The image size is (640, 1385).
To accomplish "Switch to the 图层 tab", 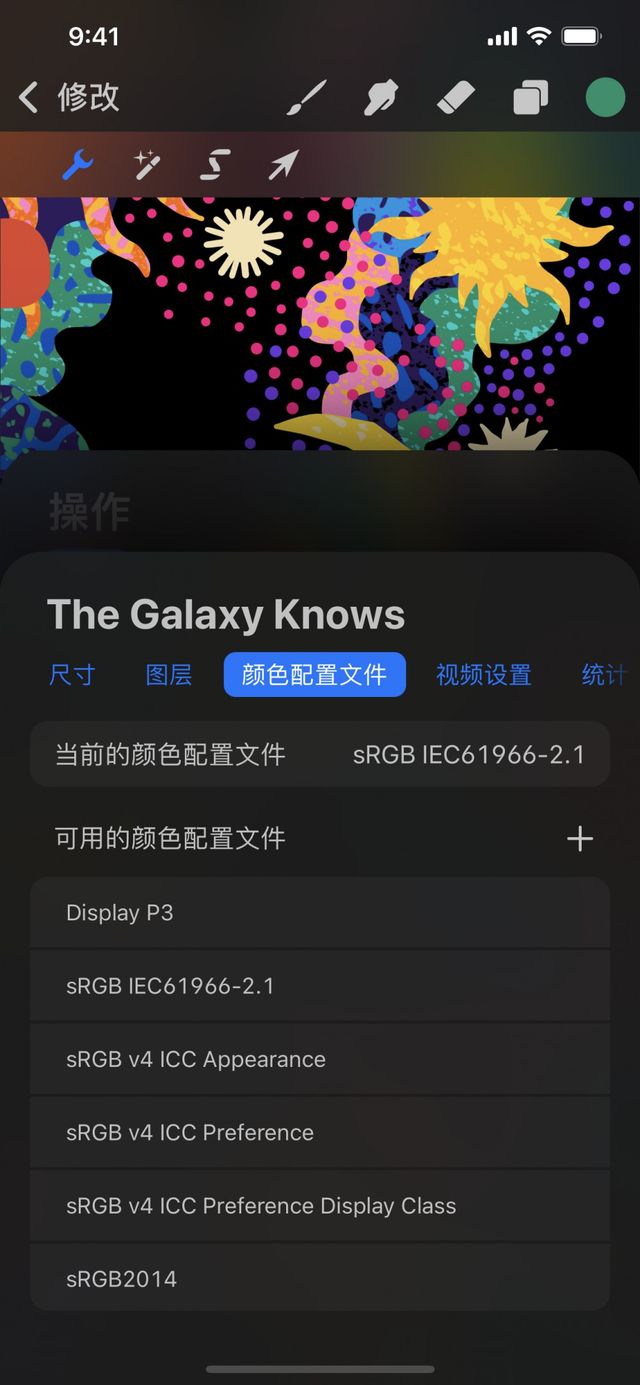I will coord(169,675).
